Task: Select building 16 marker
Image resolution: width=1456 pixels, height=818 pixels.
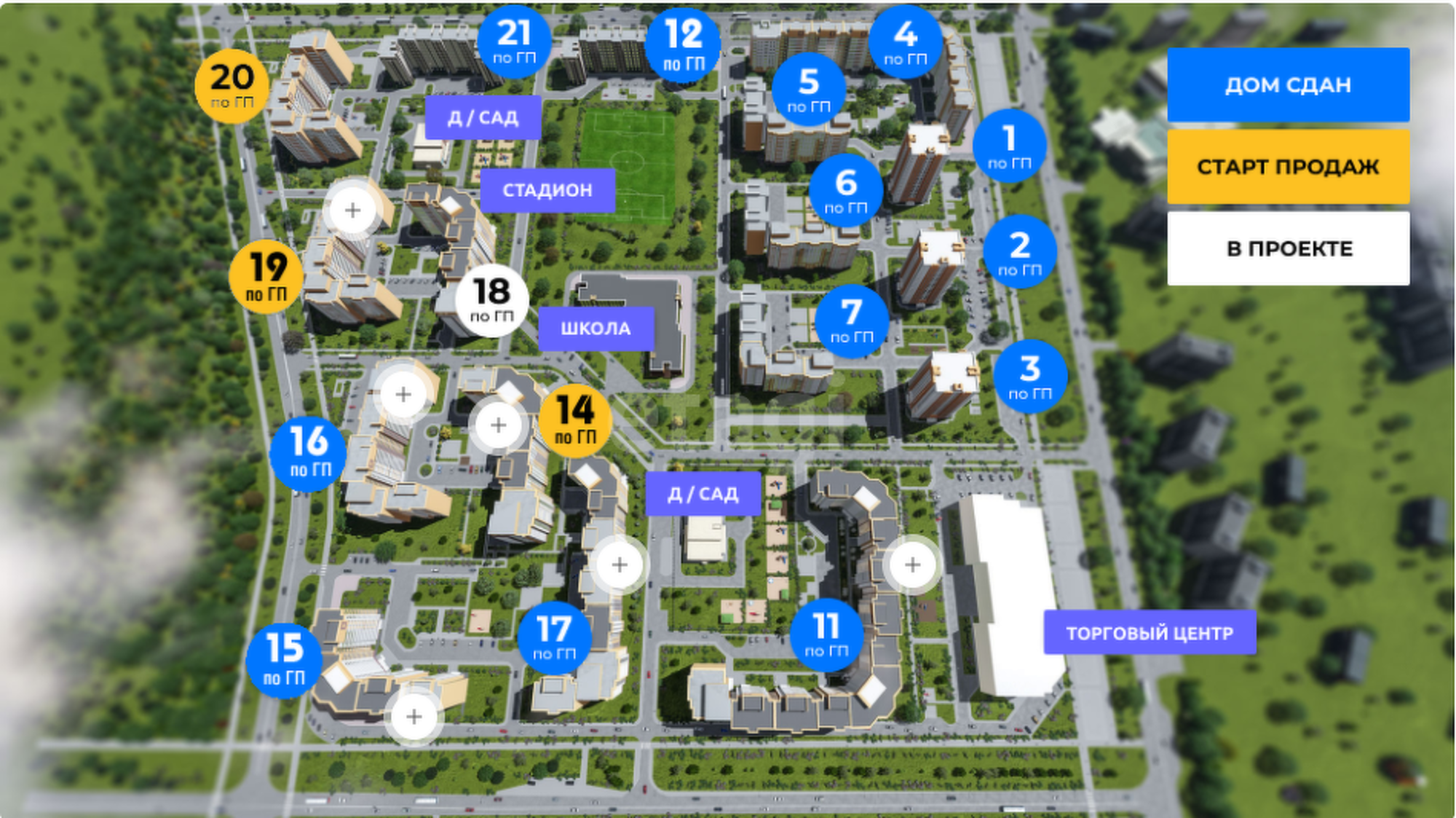Action: pos(307,453)
